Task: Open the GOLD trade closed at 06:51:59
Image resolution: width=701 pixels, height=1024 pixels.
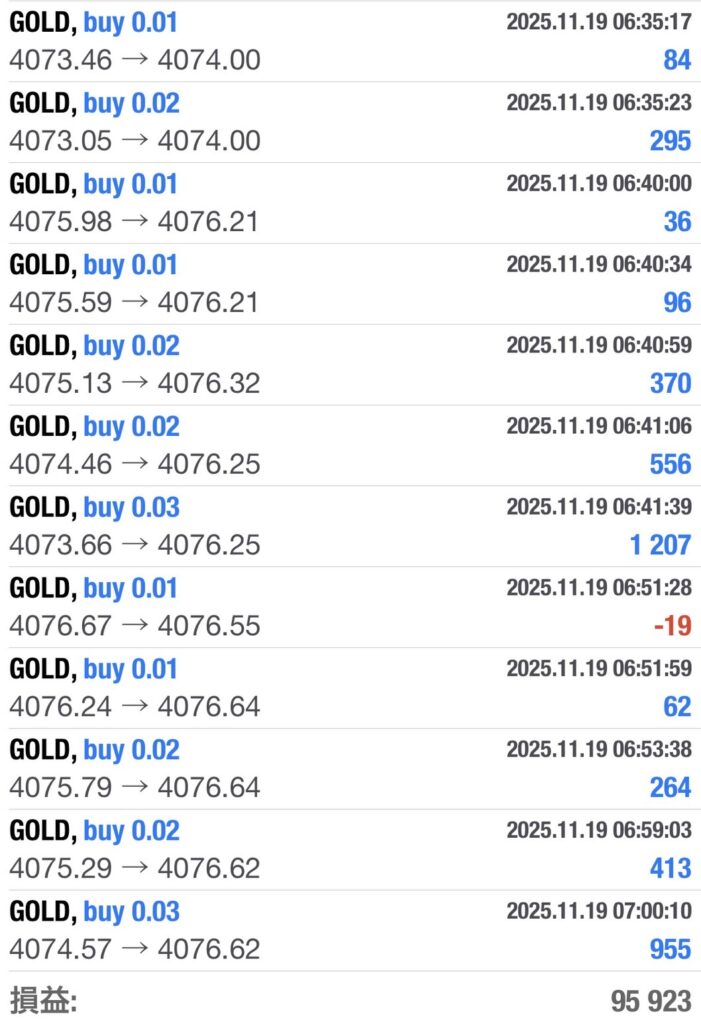Action: 350,689
